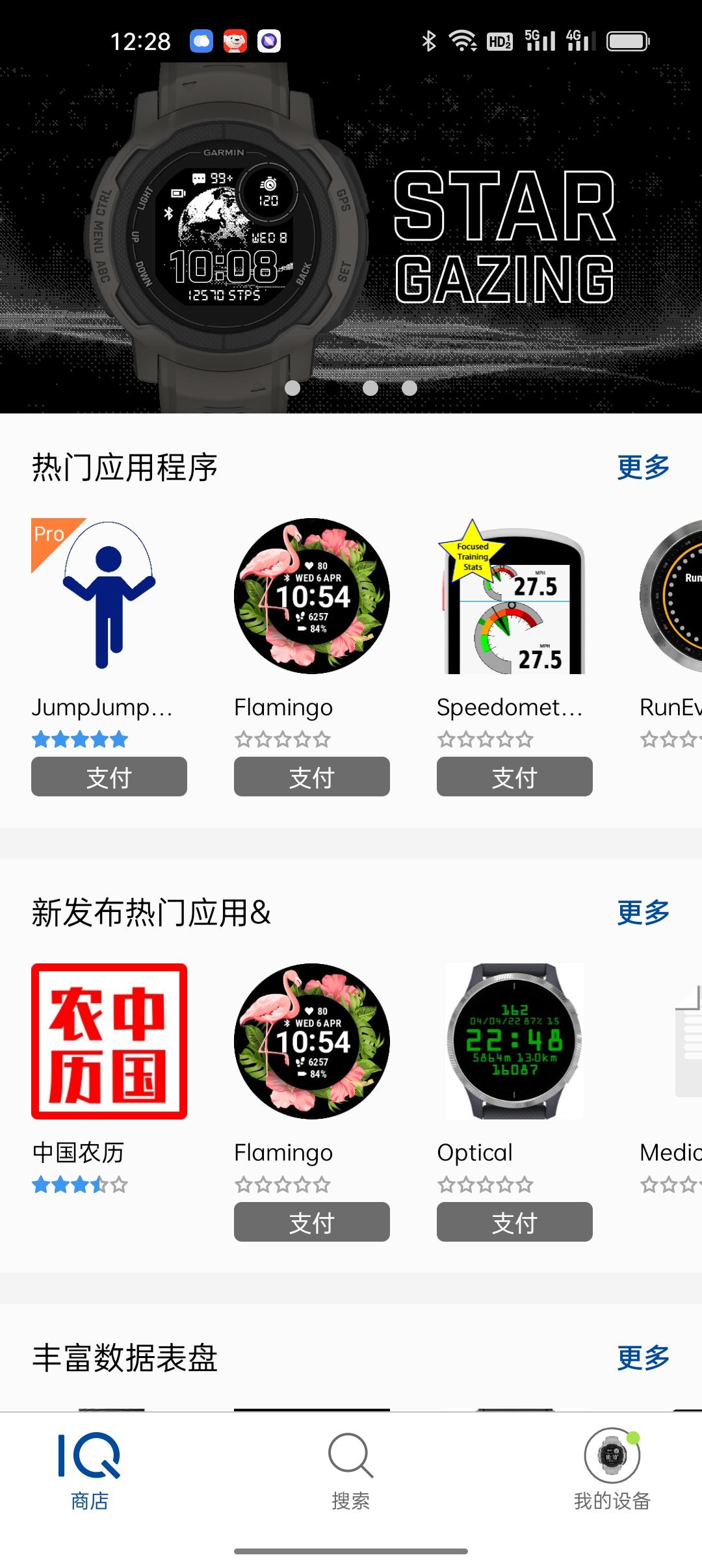
Task: Open the Optical watch face
Action: (x=514, y=1041)
